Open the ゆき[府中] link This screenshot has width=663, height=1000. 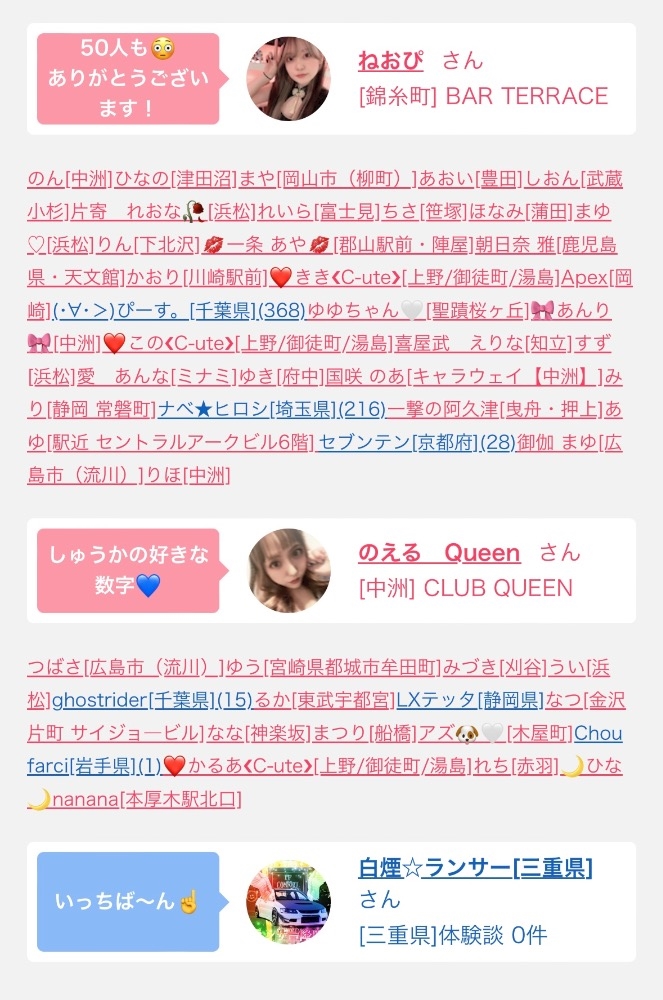280,376
